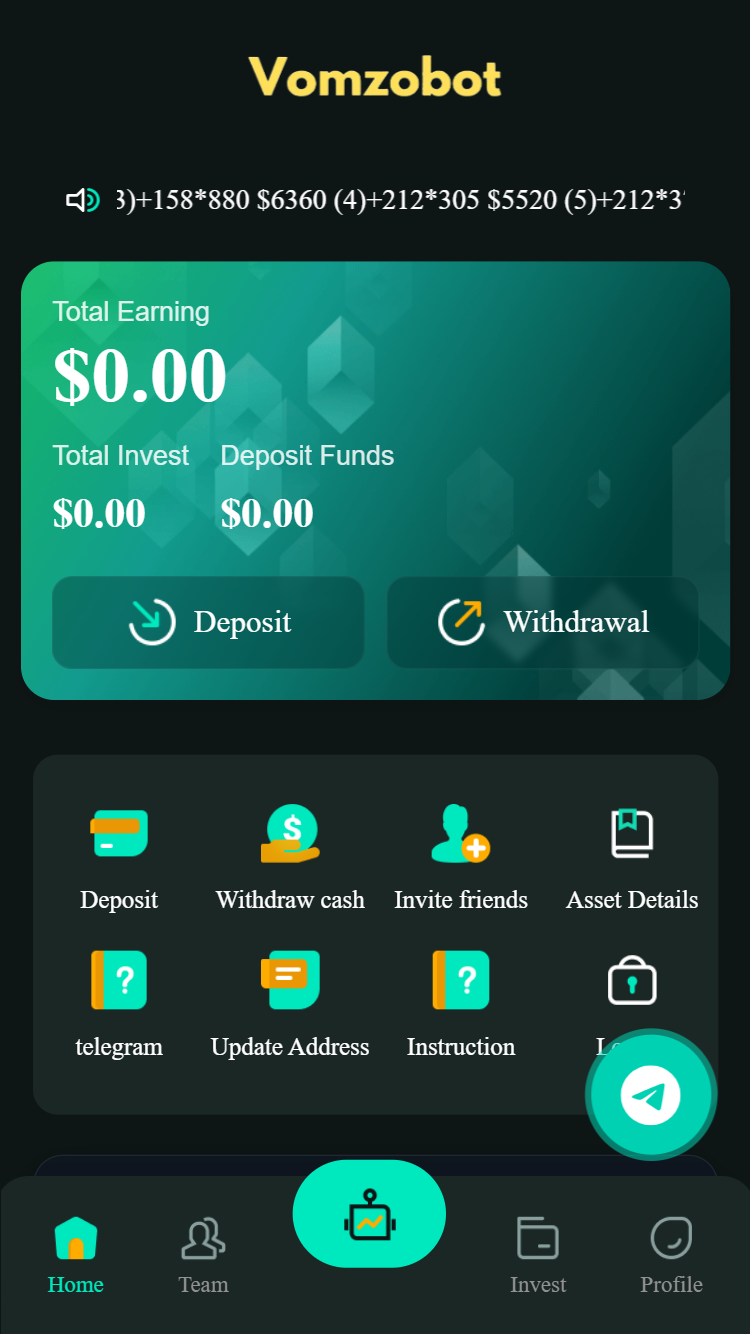Tap the Withdrawal button on the balance card
750x1334 pixels.
(x=542, y=622)
